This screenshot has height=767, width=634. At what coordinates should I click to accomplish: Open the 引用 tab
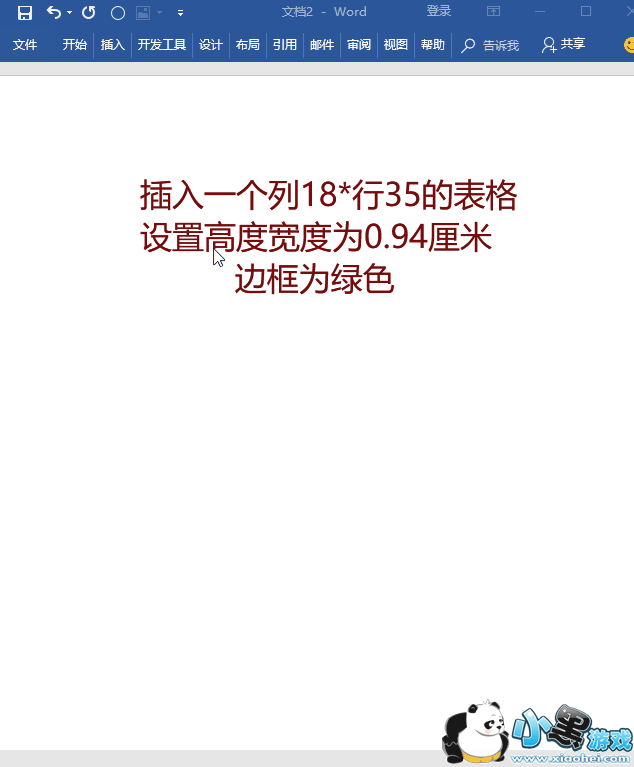tap(284, 45)
